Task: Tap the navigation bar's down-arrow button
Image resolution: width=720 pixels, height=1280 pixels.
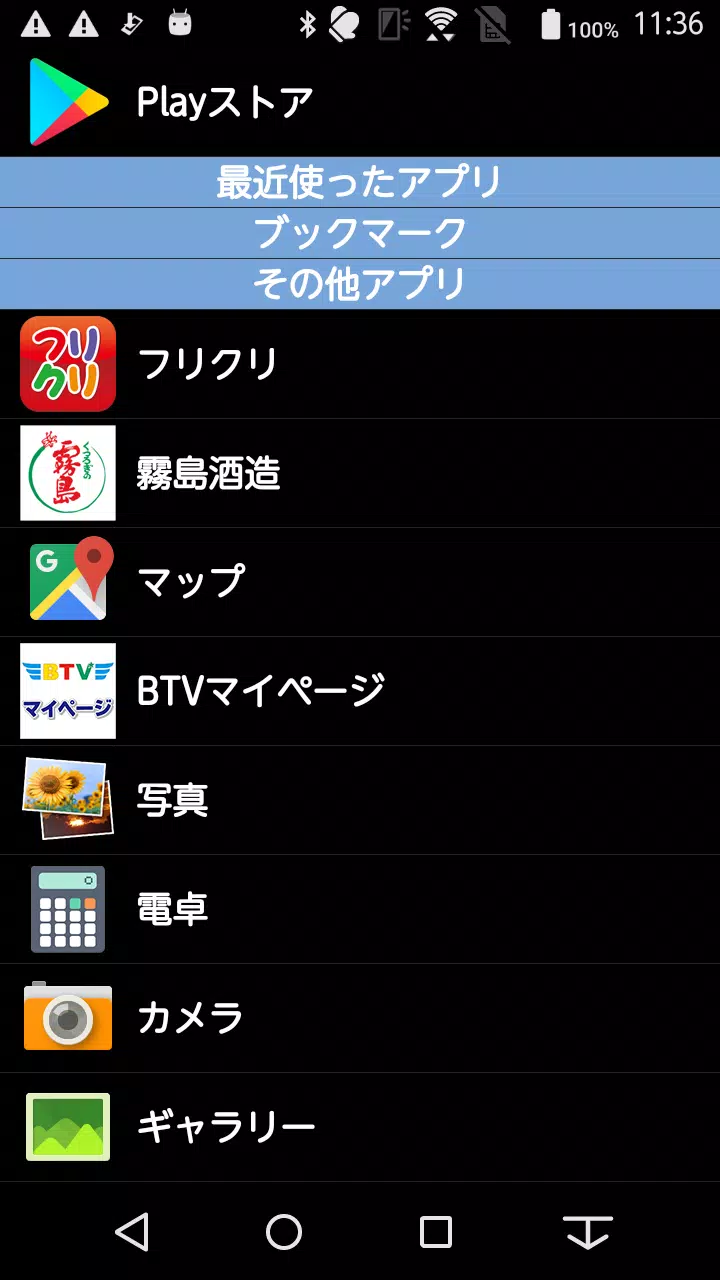Action: click(x=588, y=1232)
